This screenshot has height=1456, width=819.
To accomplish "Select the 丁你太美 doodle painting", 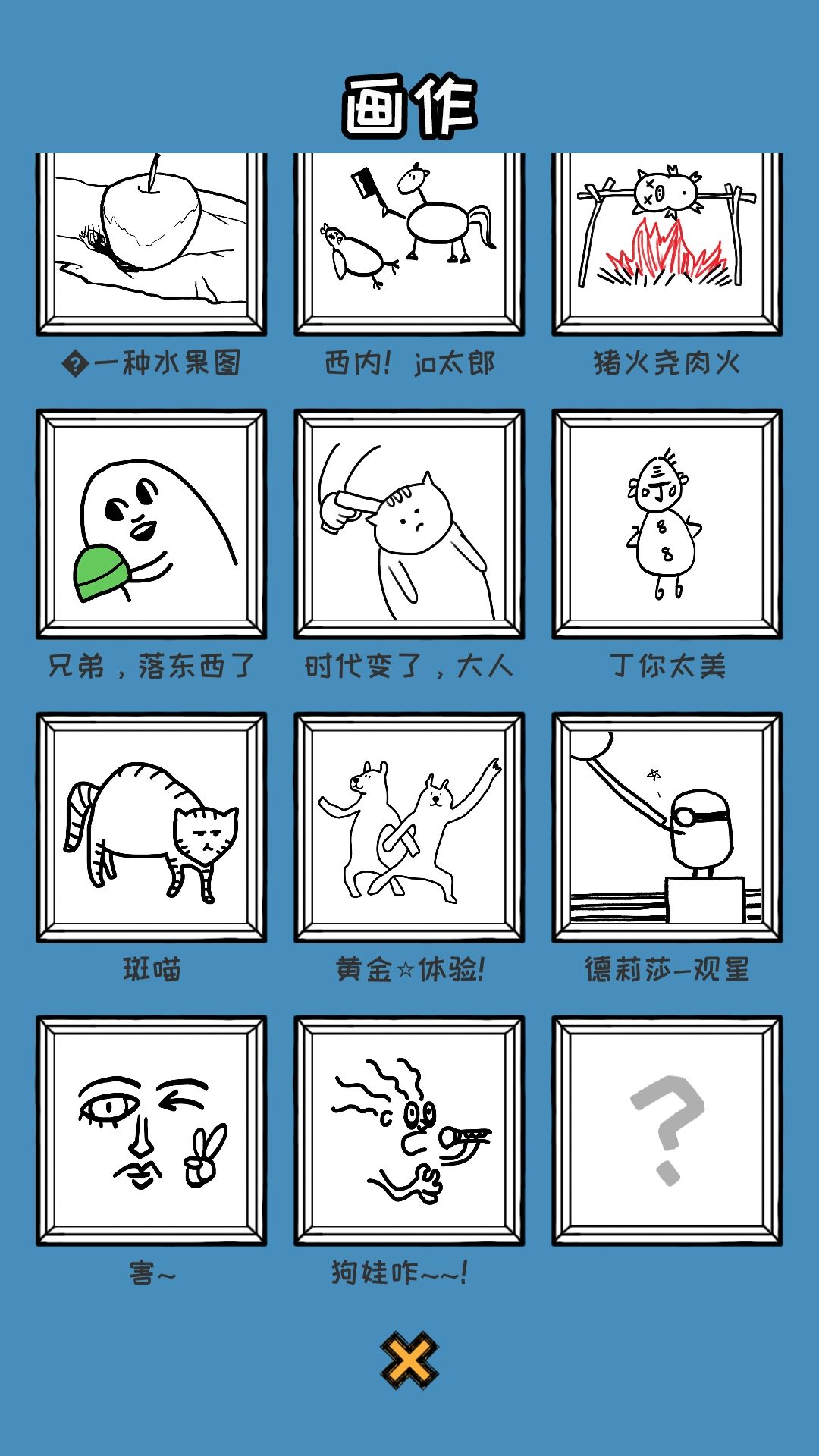I will point(667,523).
